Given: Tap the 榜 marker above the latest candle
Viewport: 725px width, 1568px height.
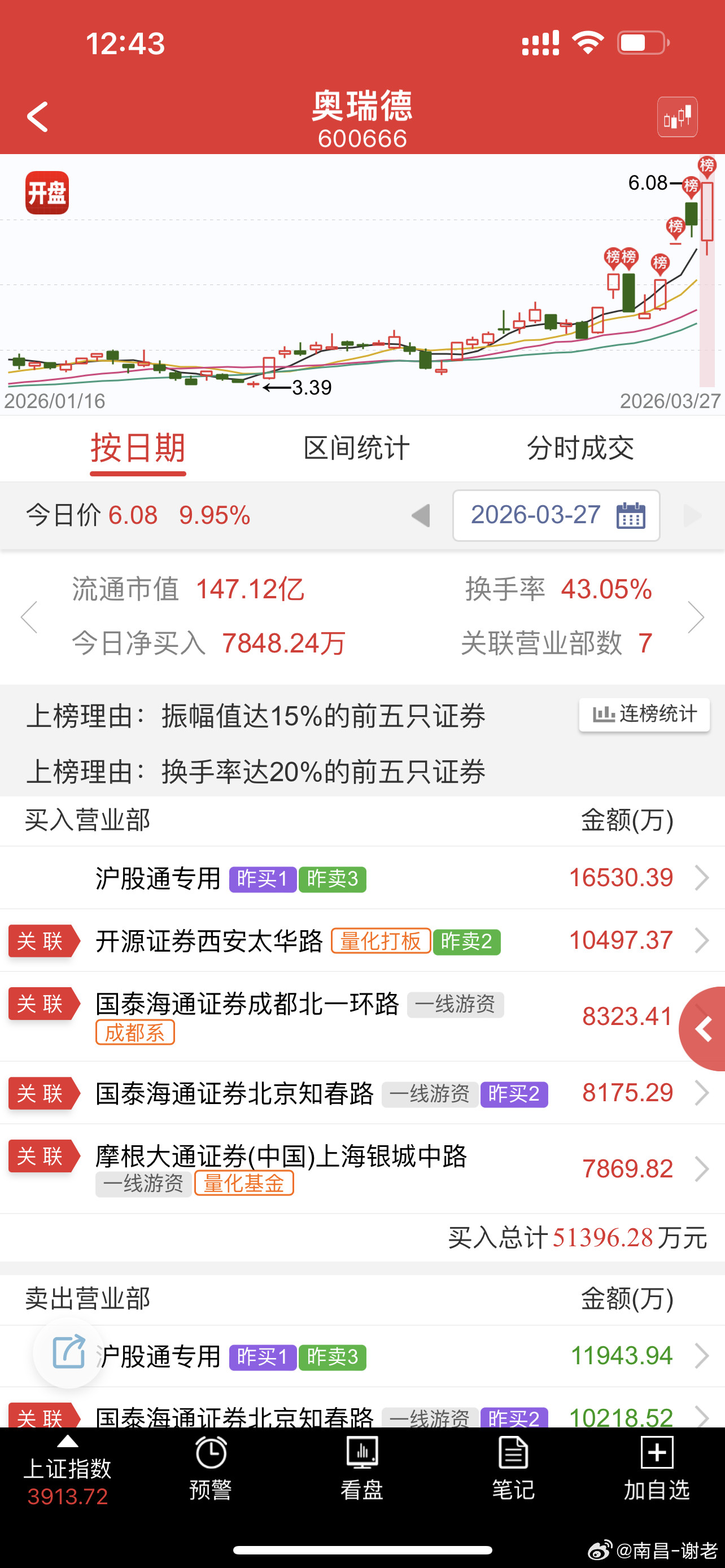Looking at the screenshot, I should click(x=708, y=165).
